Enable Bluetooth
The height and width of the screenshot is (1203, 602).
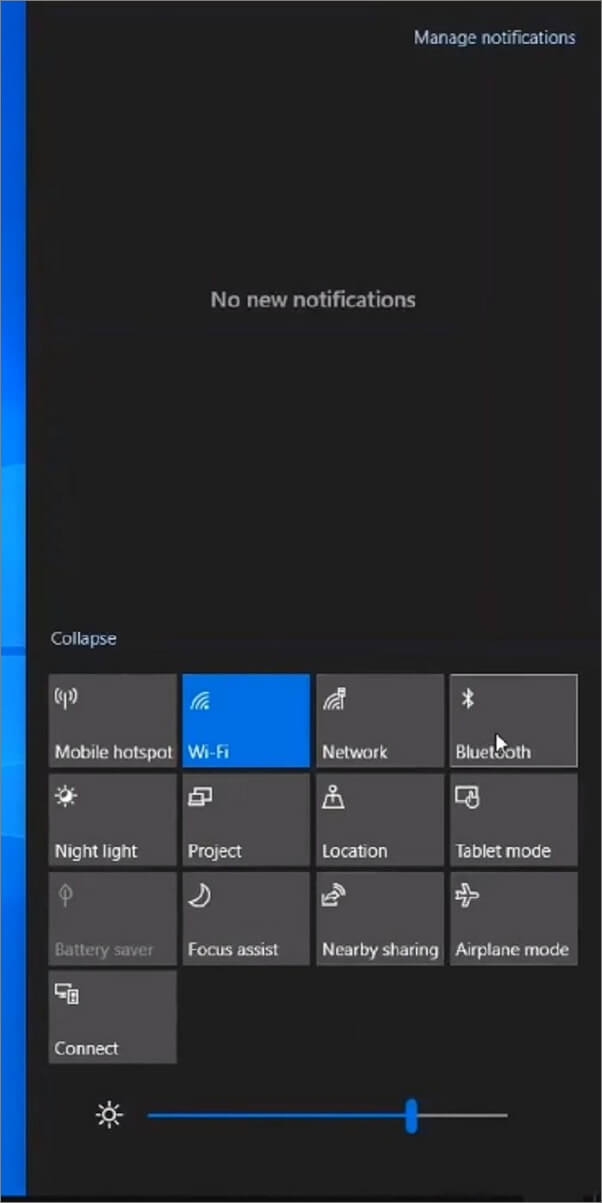(514, 721)
